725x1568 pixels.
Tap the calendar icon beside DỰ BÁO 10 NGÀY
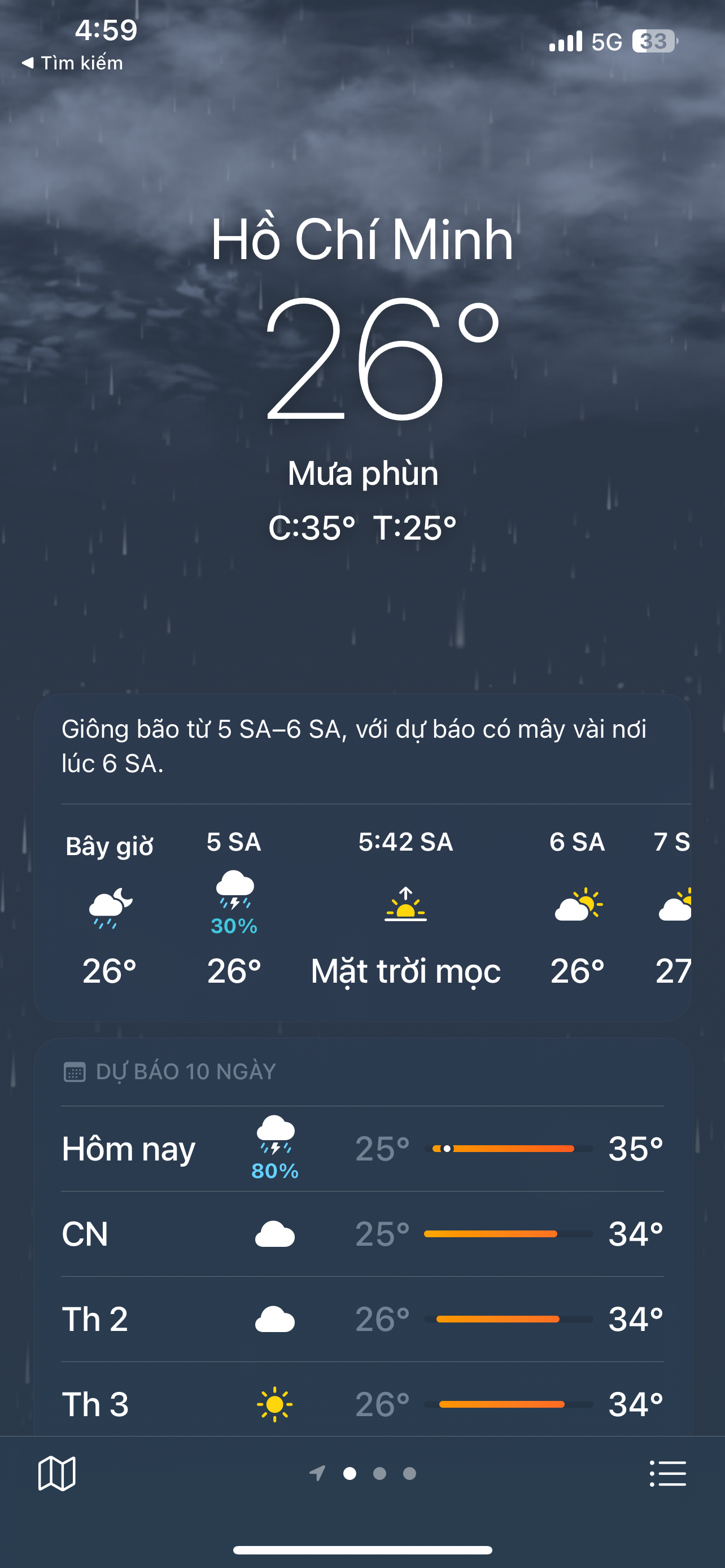(75, 1071)
